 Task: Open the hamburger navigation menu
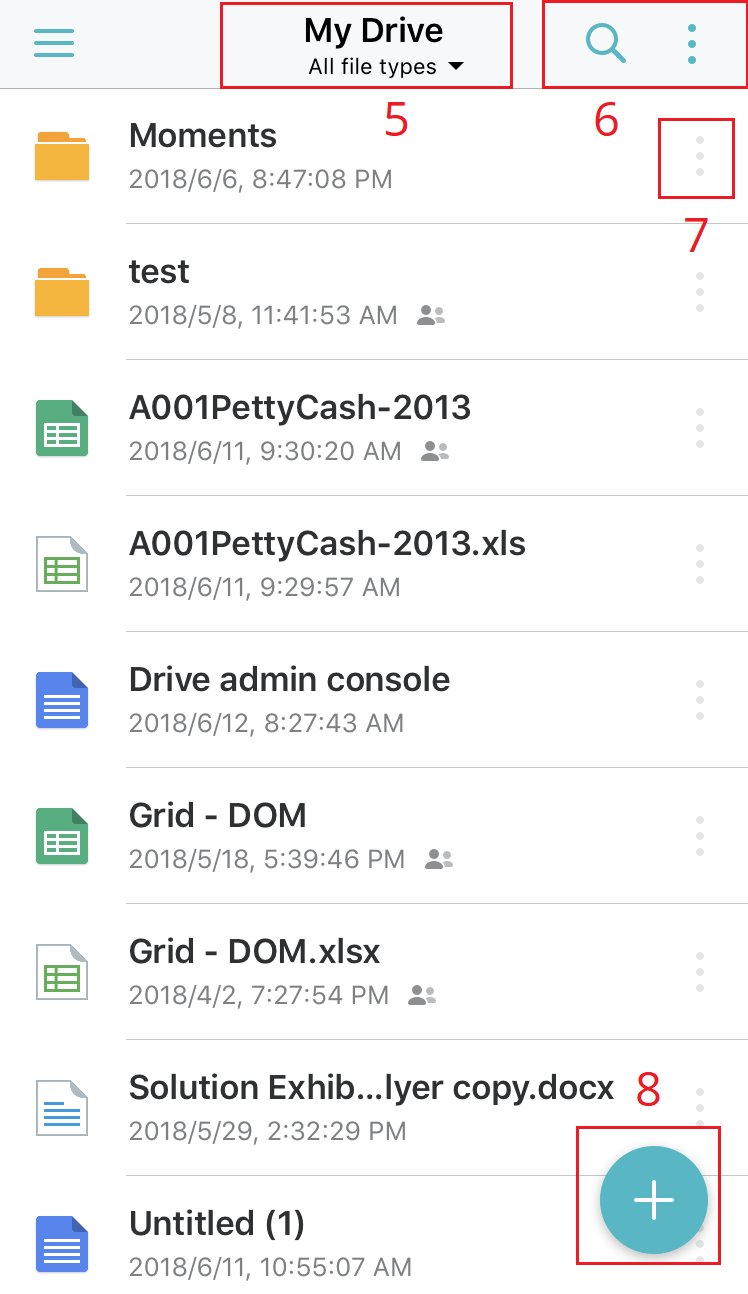54,43
